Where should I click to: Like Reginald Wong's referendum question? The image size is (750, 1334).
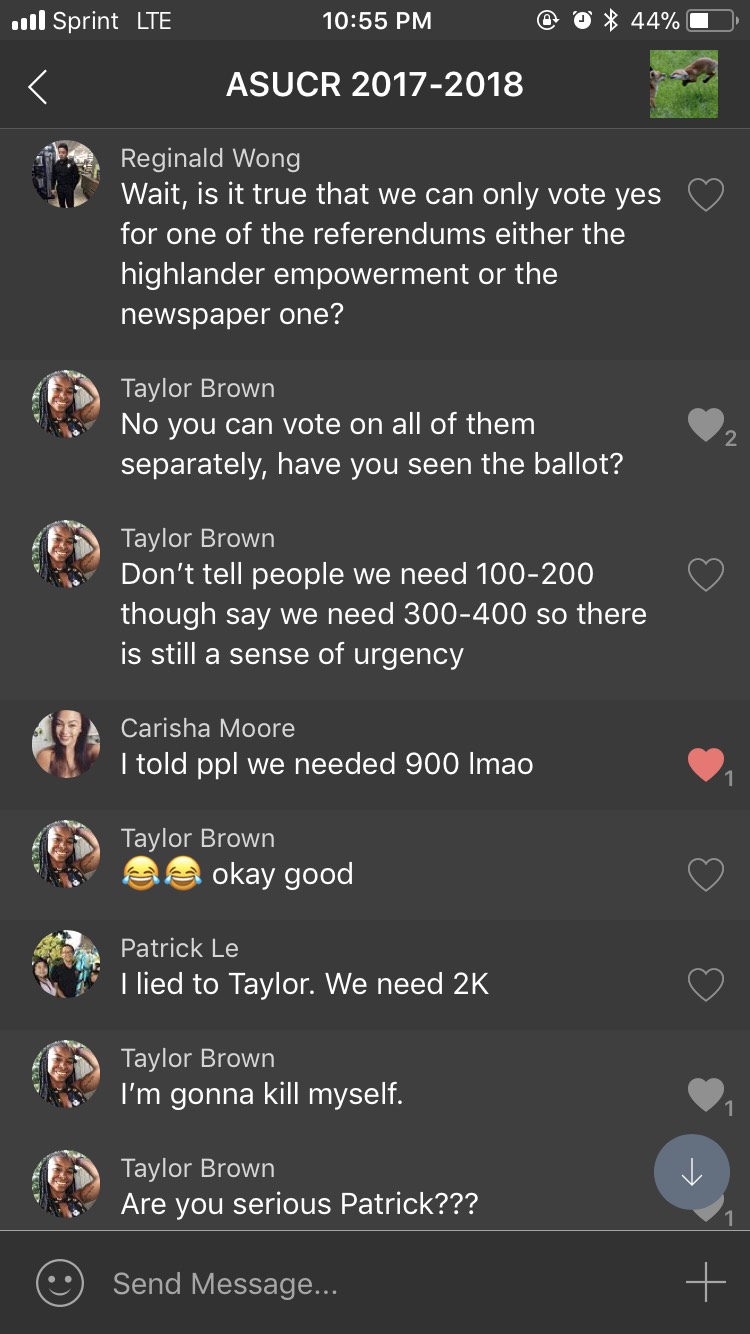pos(706,194)
